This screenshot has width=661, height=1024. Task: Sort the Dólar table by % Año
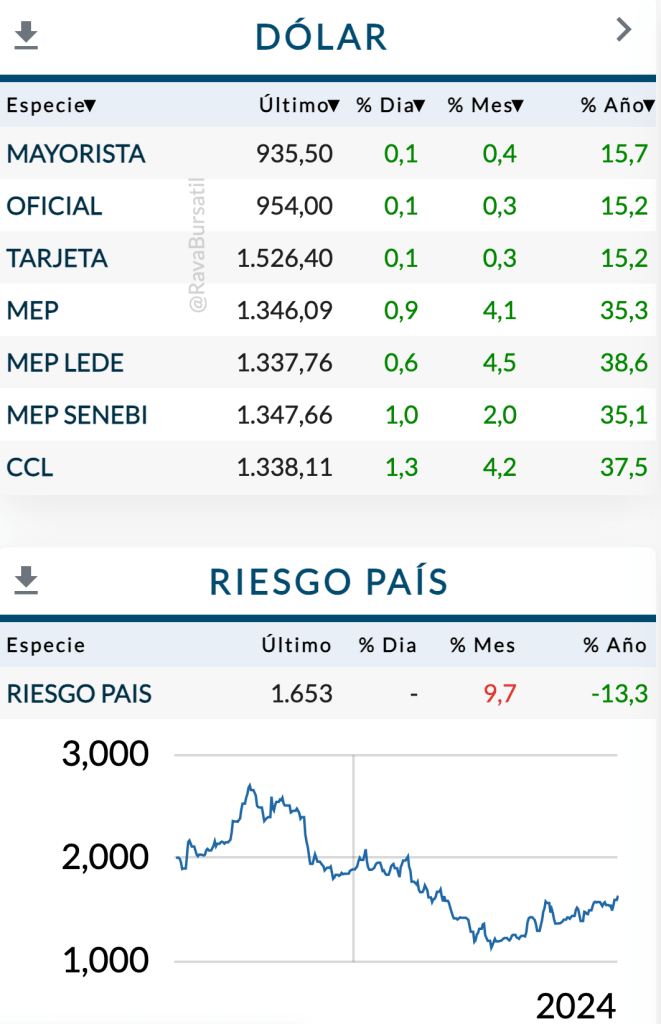pos(617,105)
